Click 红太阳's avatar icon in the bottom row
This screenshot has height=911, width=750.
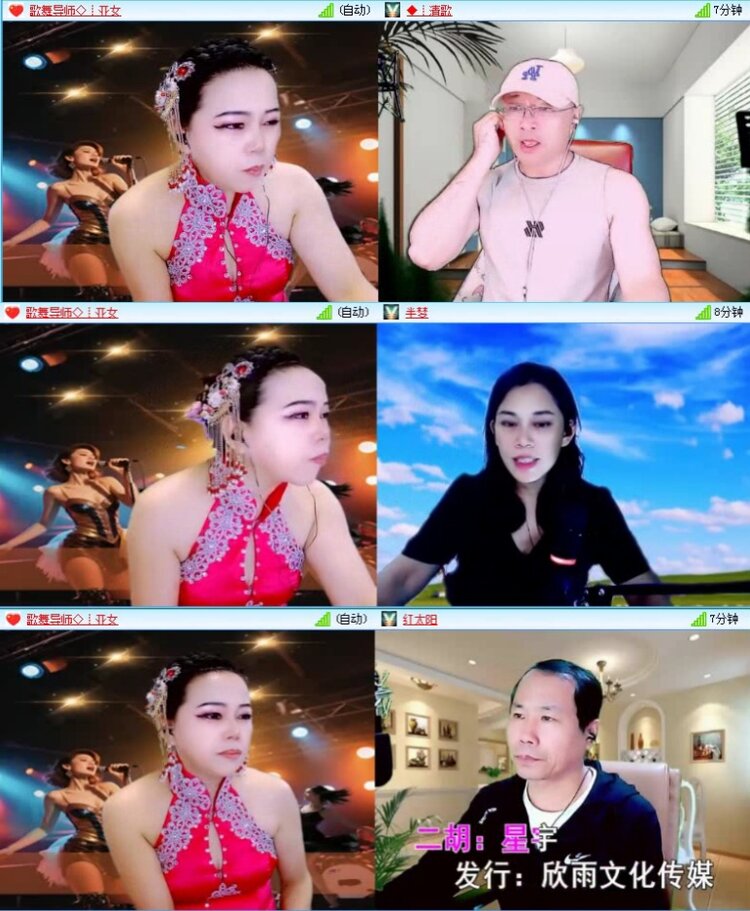390,621
